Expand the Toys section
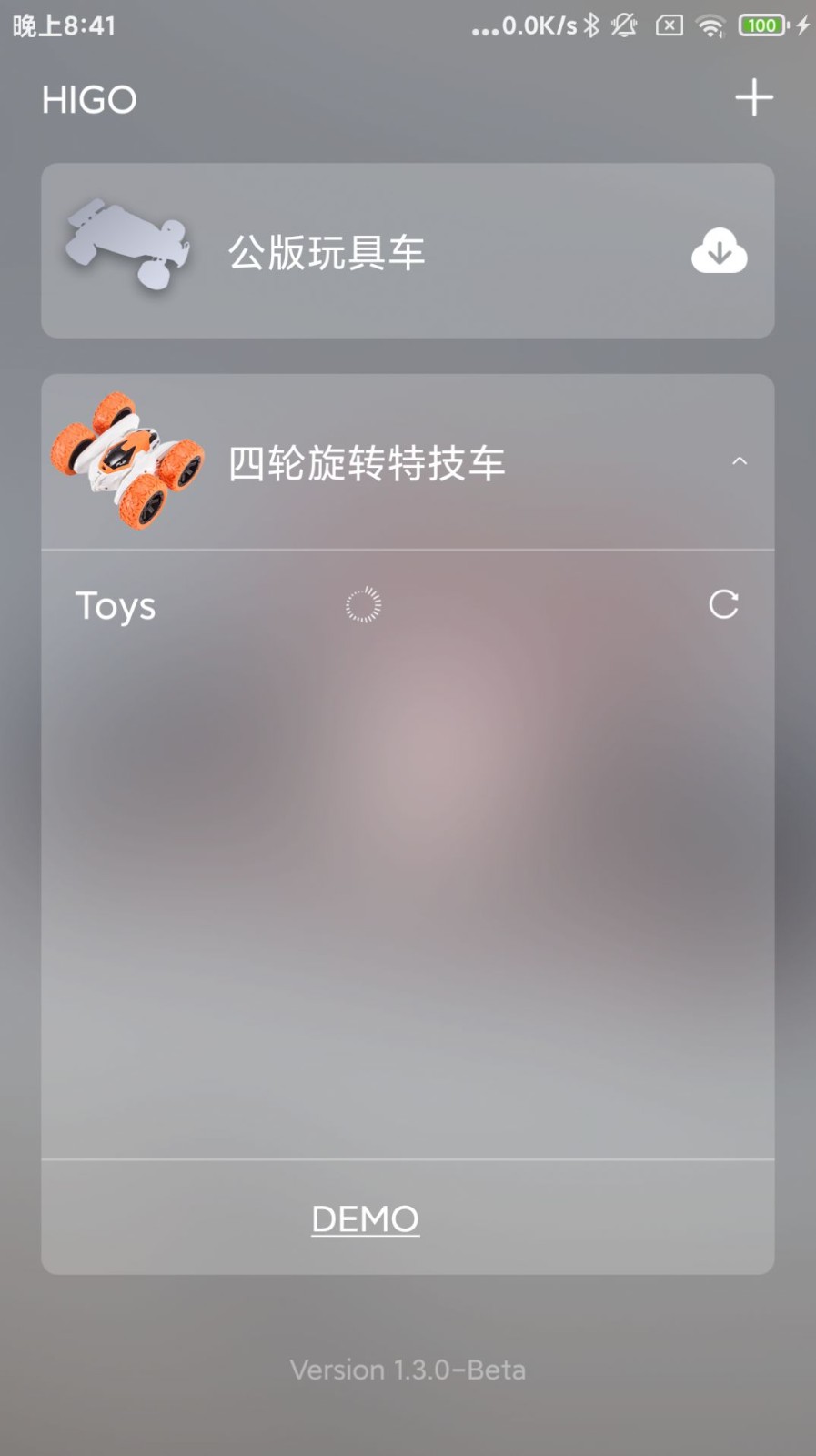The height and width of the screenshot is (1456, 816). pos(116,604)
